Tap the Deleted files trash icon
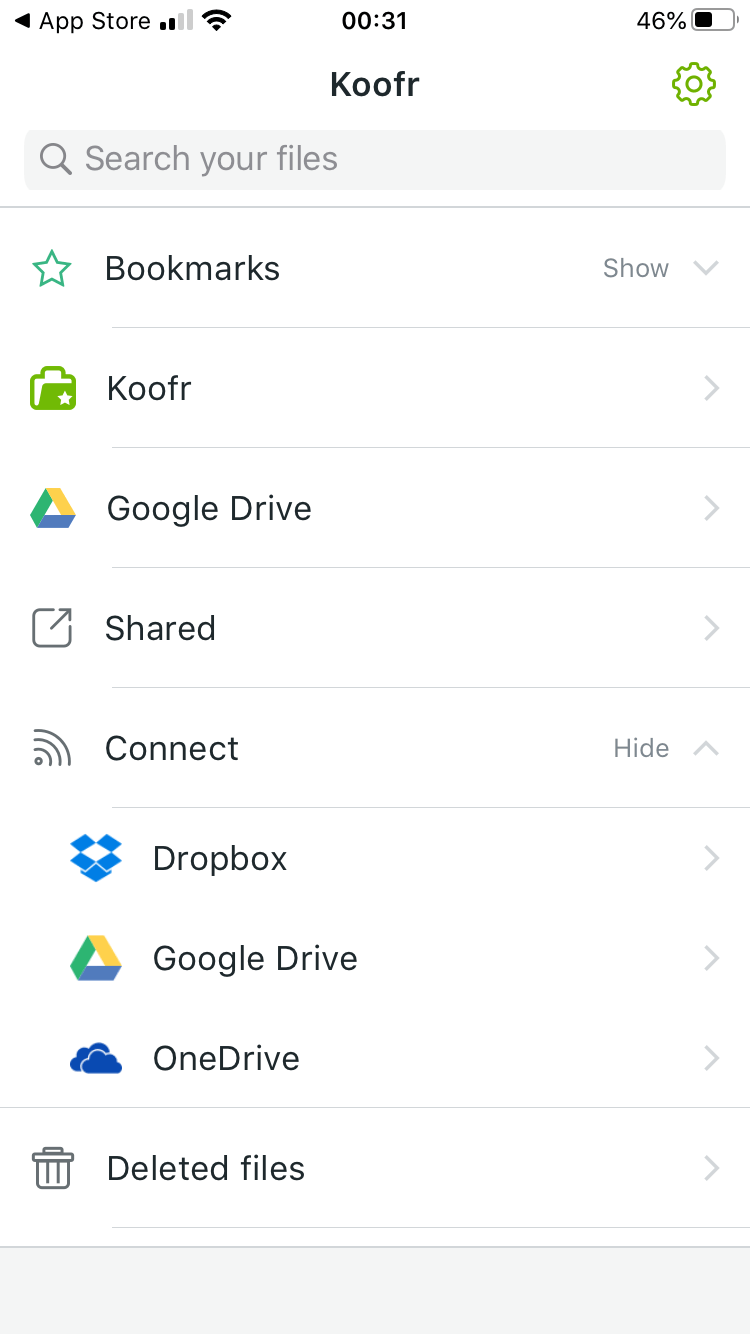Screen dimensions: 750x1334 (52, 1168)
